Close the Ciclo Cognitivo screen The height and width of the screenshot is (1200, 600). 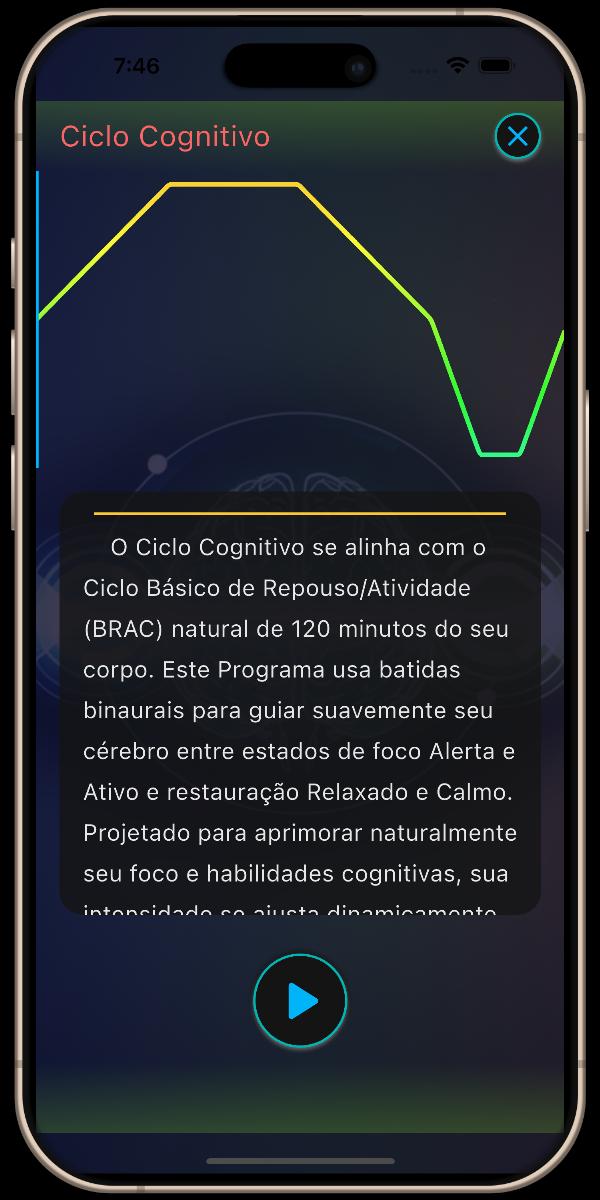tap(517, 136)
